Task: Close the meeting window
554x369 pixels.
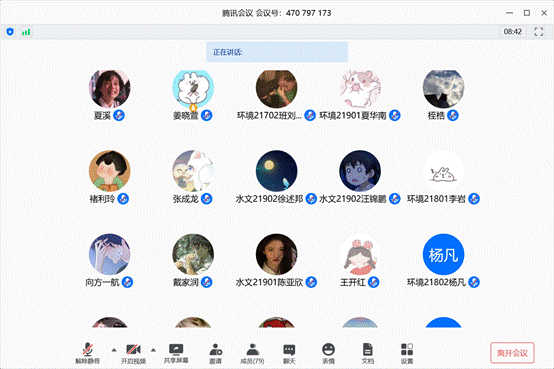Action: (544, 13)
